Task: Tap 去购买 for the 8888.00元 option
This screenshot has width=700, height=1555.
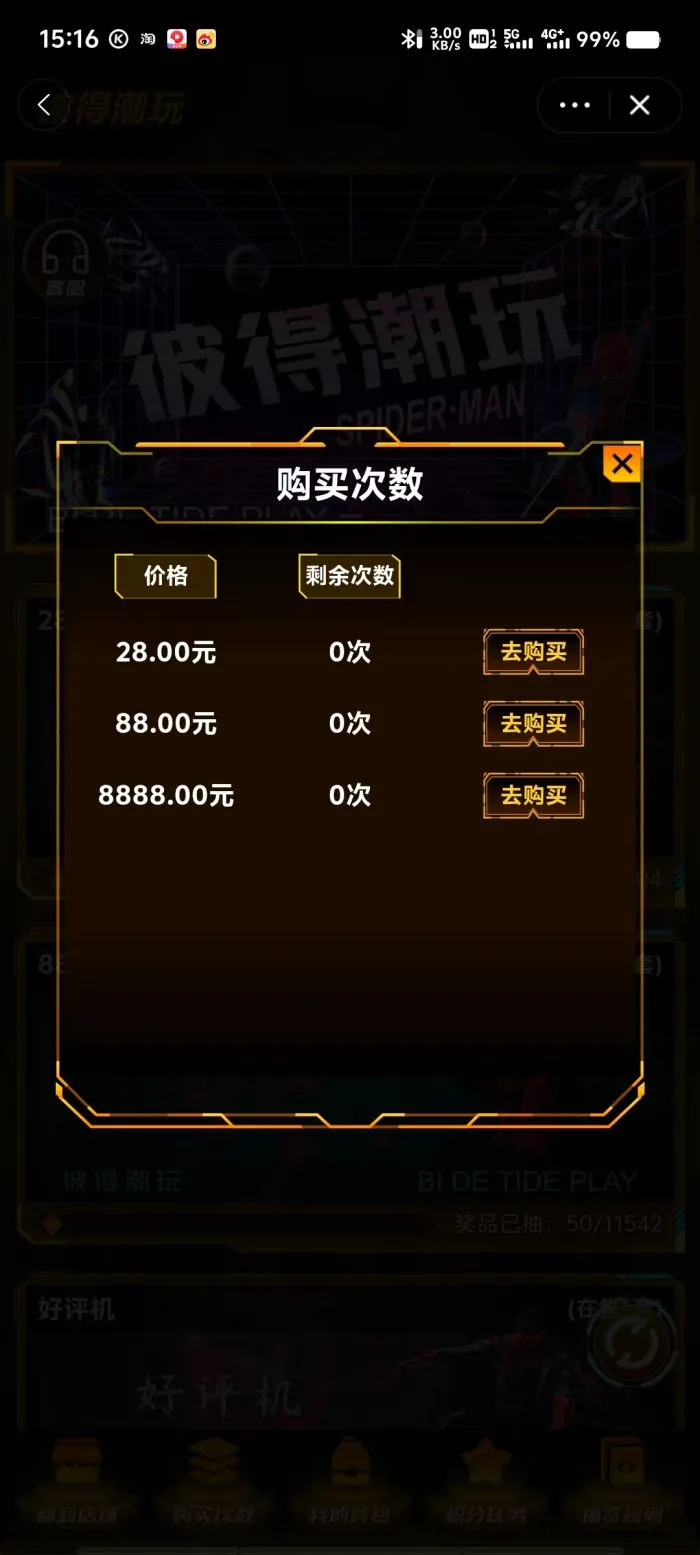Action: click(533, 796)
